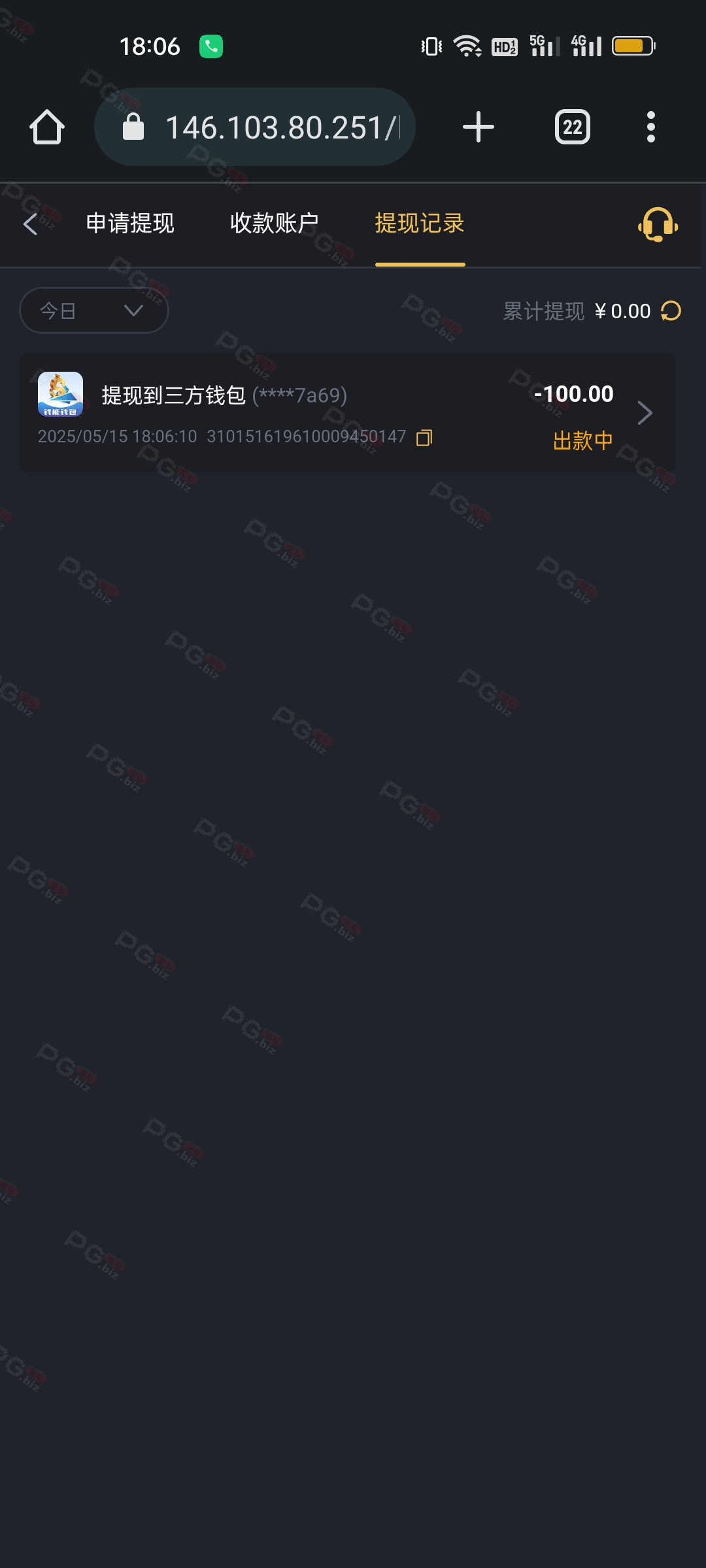Copy the withdrawal order number
Viewport: 706px width, 1568px height.
click(424, 437)
